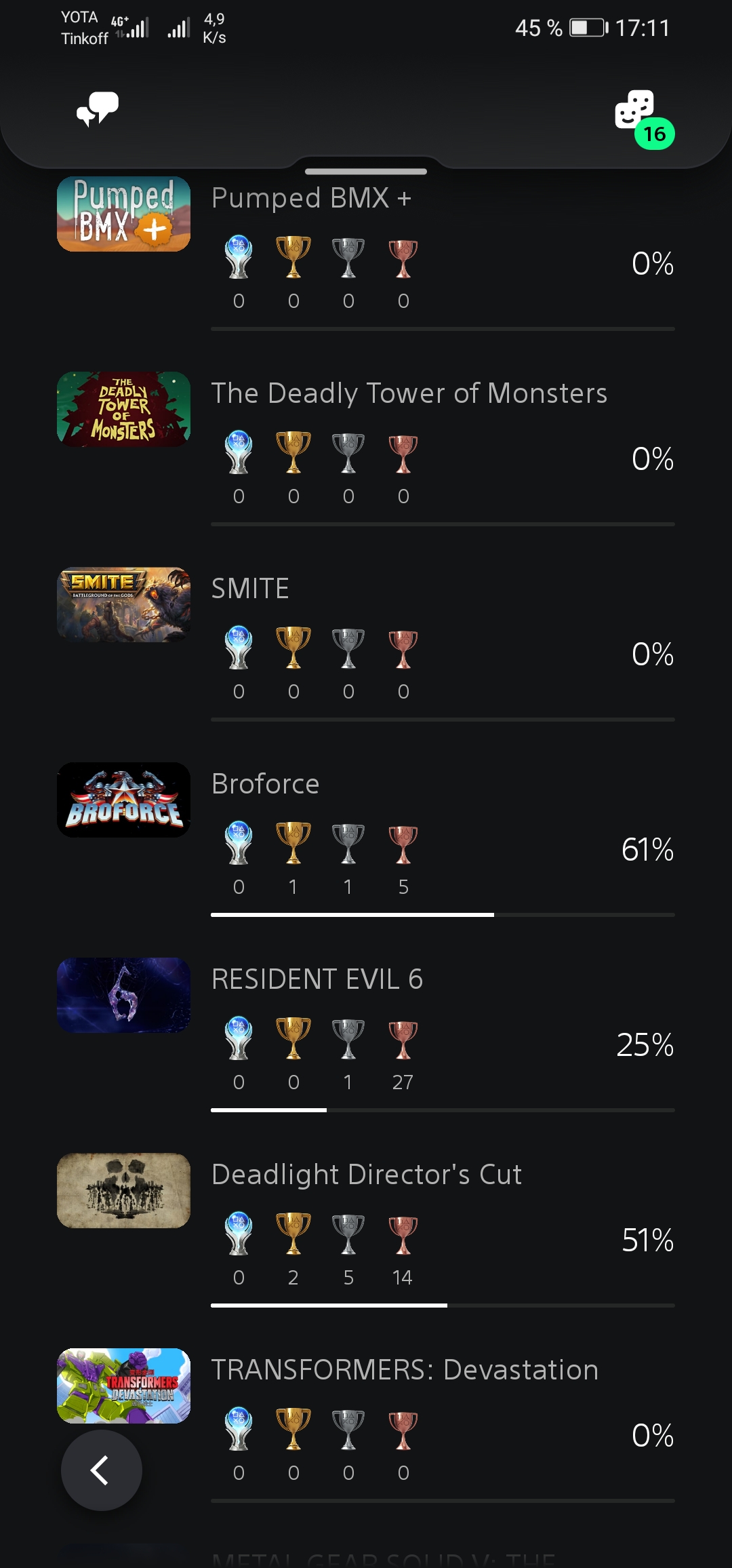The image size is (732, 1568).
Task: Select Deadlight Director's Cut entry
Action: (x=366, y=1230)
